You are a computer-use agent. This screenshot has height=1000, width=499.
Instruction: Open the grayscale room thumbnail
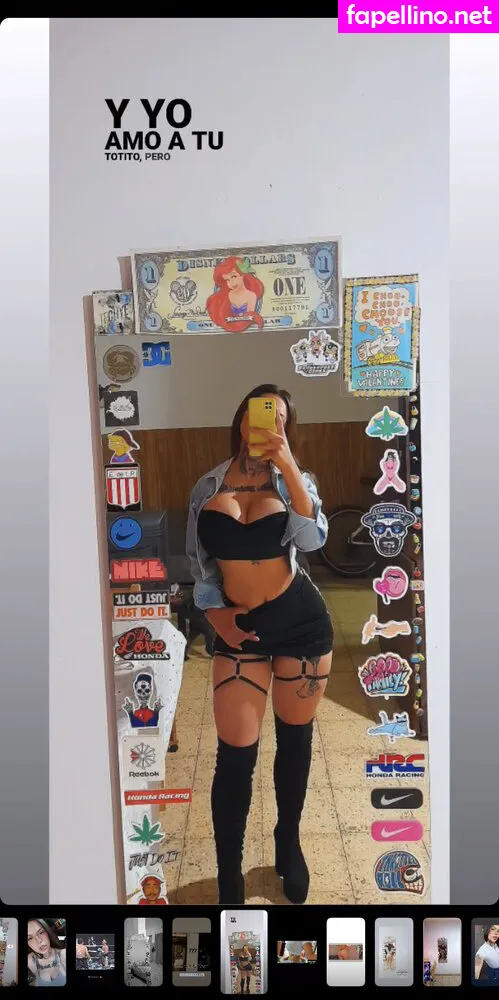tap(143, 952)
